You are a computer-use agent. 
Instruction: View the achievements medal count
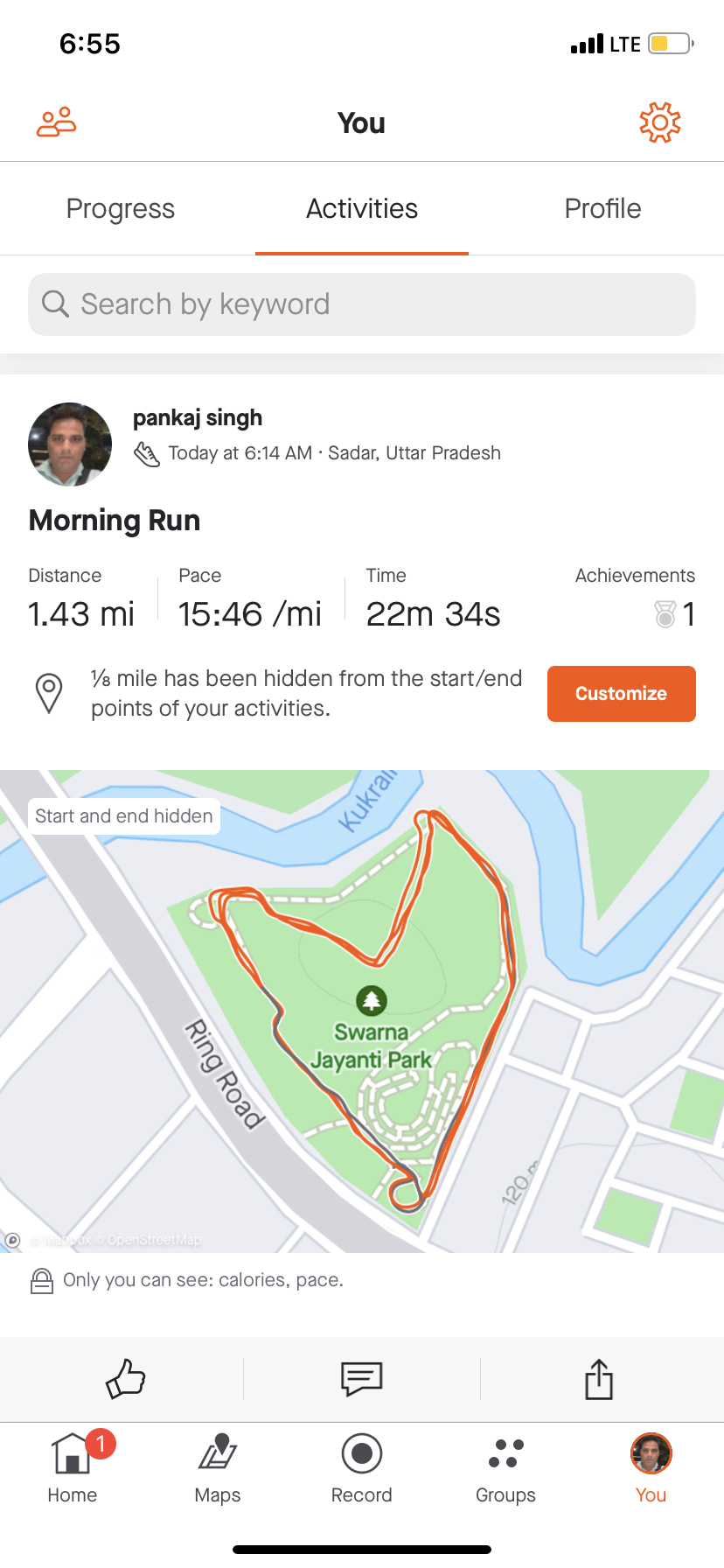tap(675, 614)
